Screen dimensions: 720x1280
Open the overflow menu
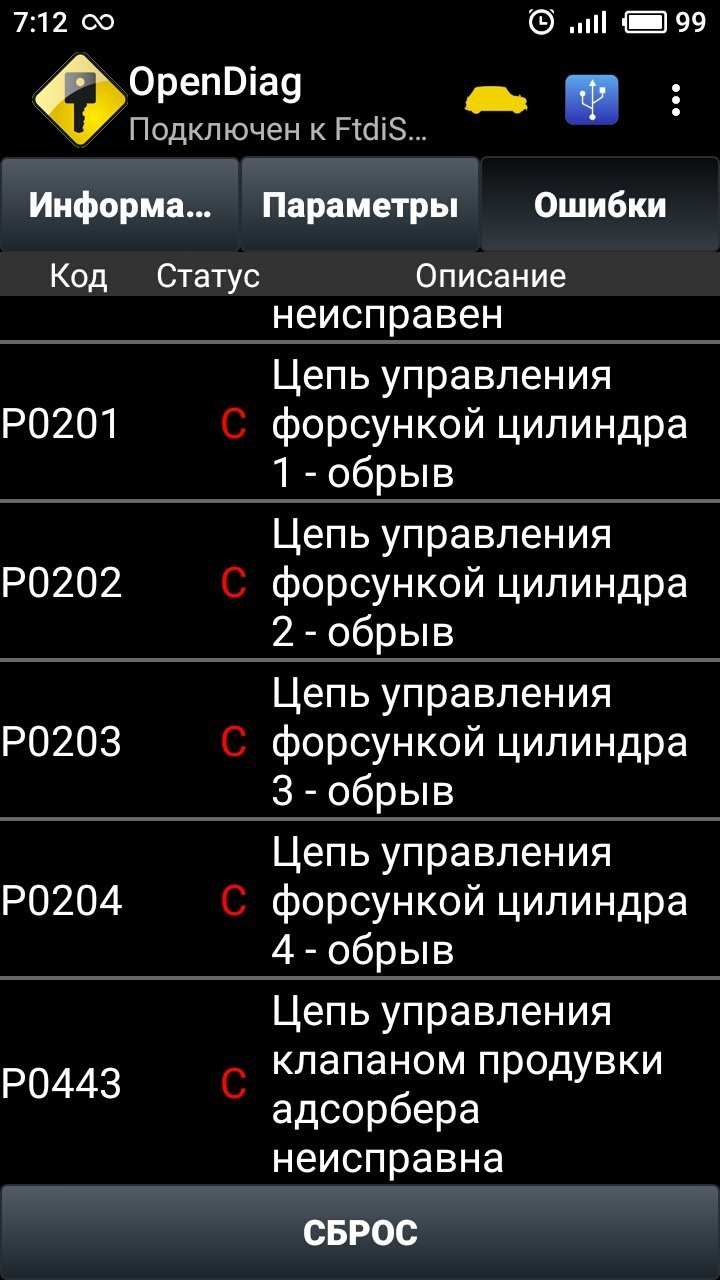point(677,100)
